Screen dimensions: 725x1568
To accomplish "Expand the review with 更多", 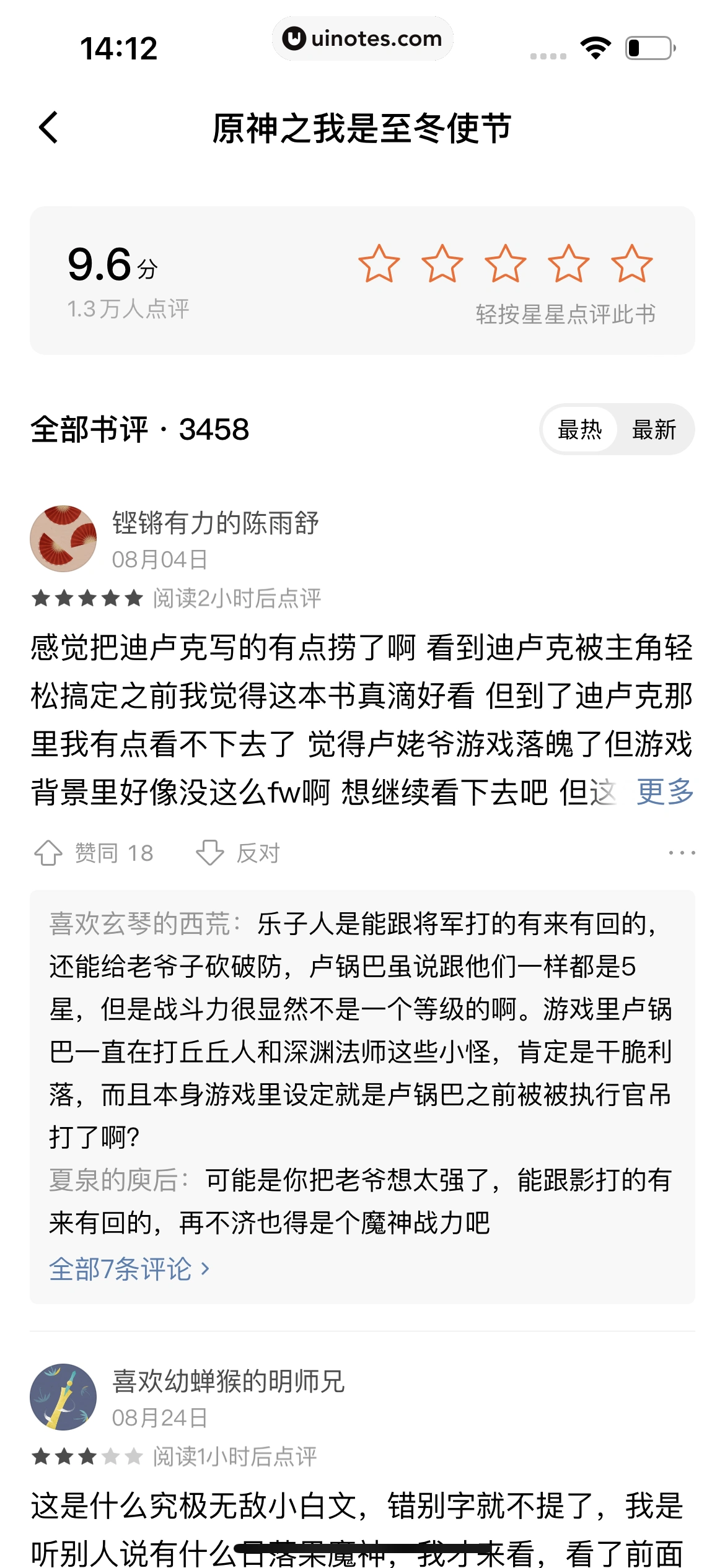I will click(x=665, y=792).
